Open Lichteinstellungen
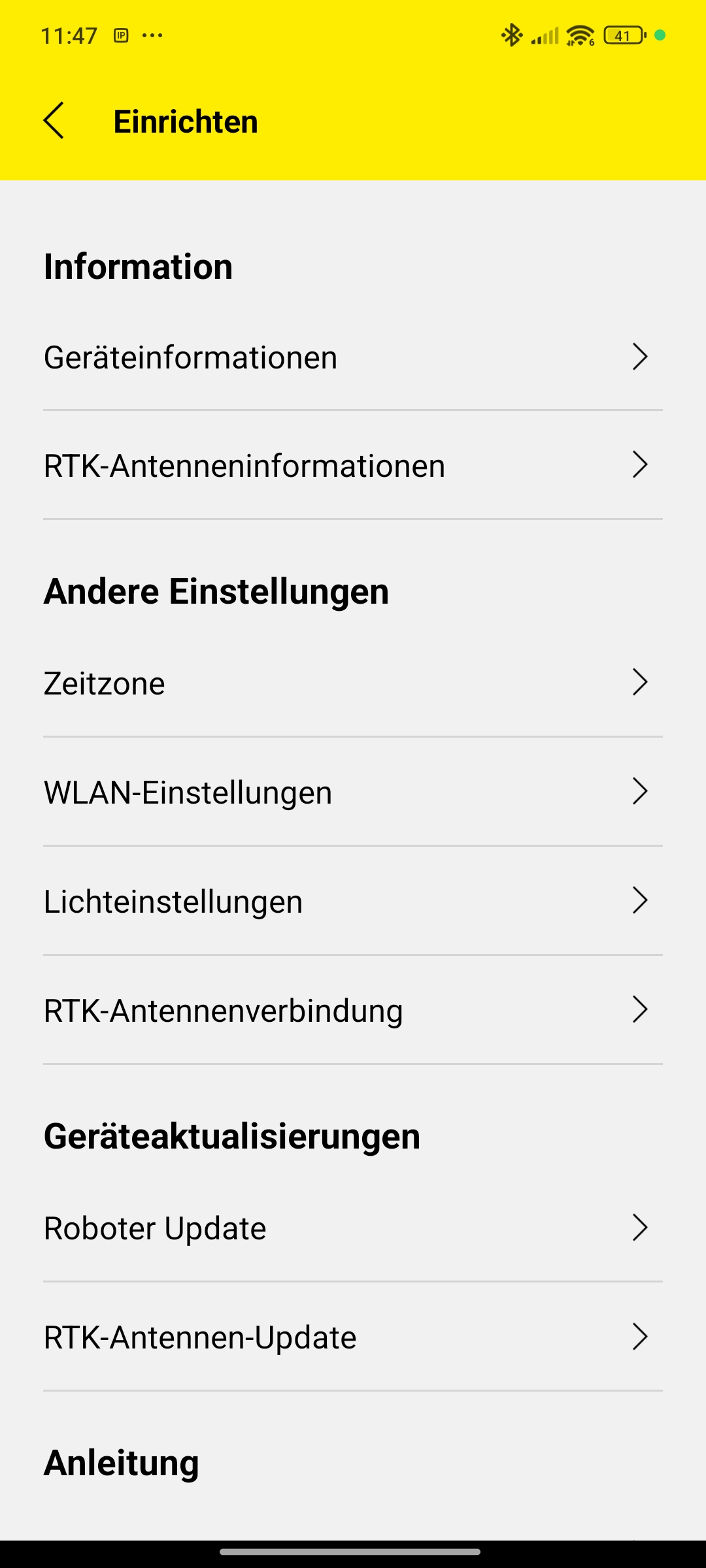 353,901
